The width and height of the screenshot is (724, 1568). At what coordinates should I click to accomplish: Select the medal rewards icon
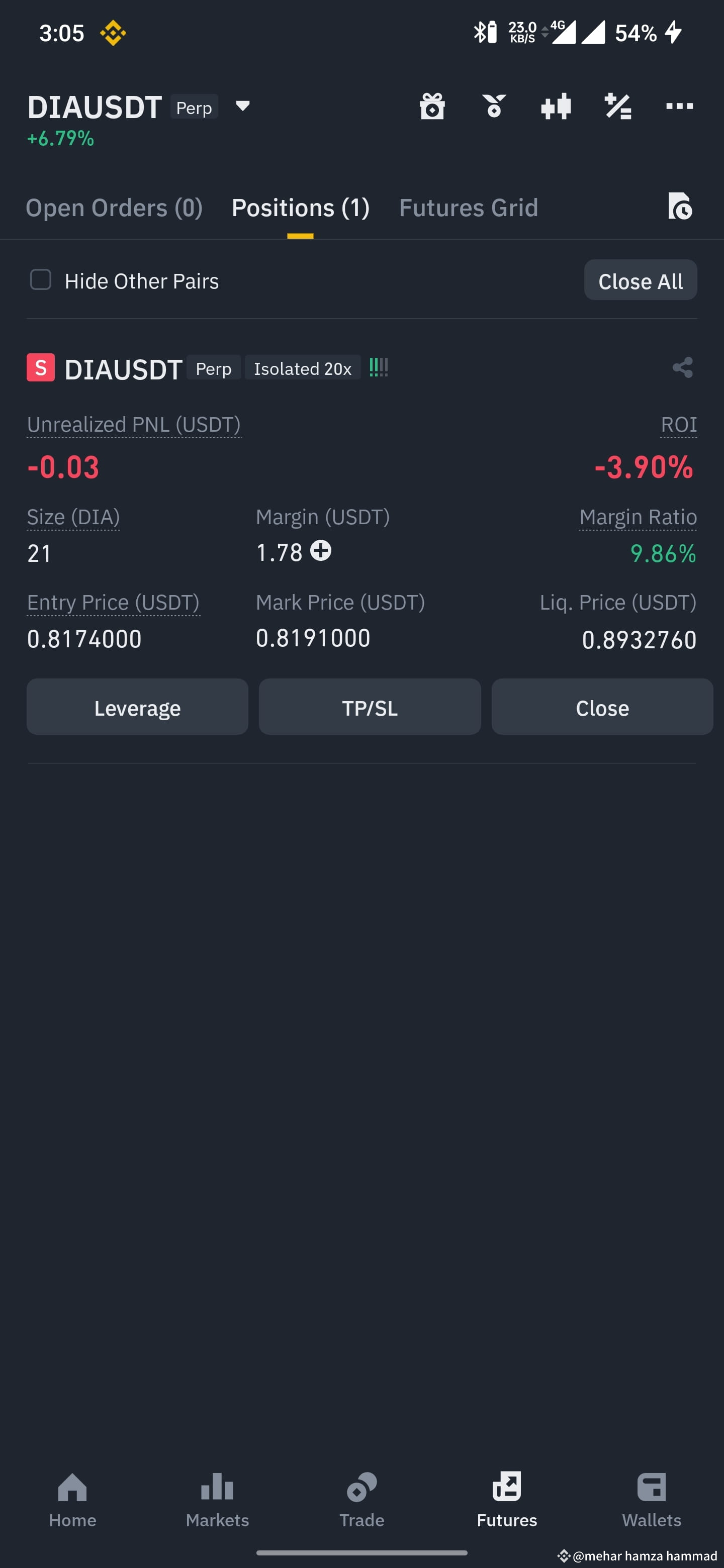(494, 106)
